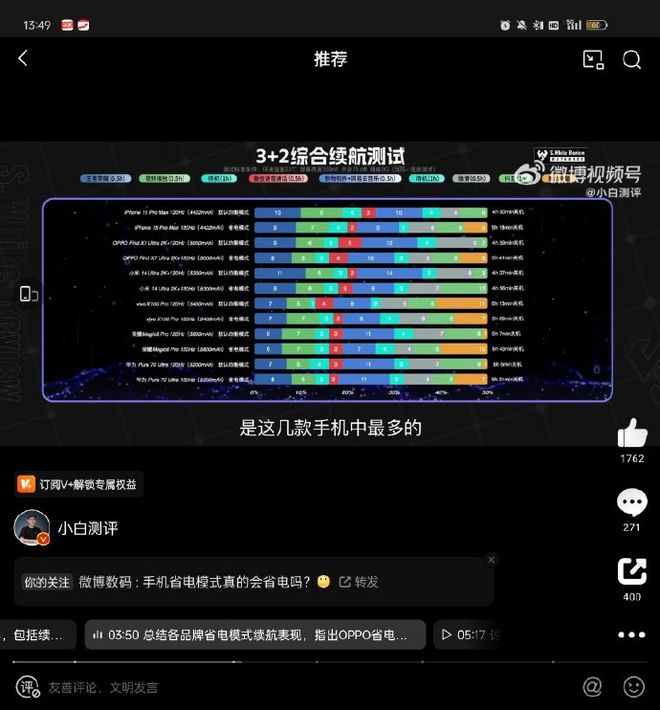Jump to the 03:50 video chapter
Screen dimensions: 660x710
(255, 634)
